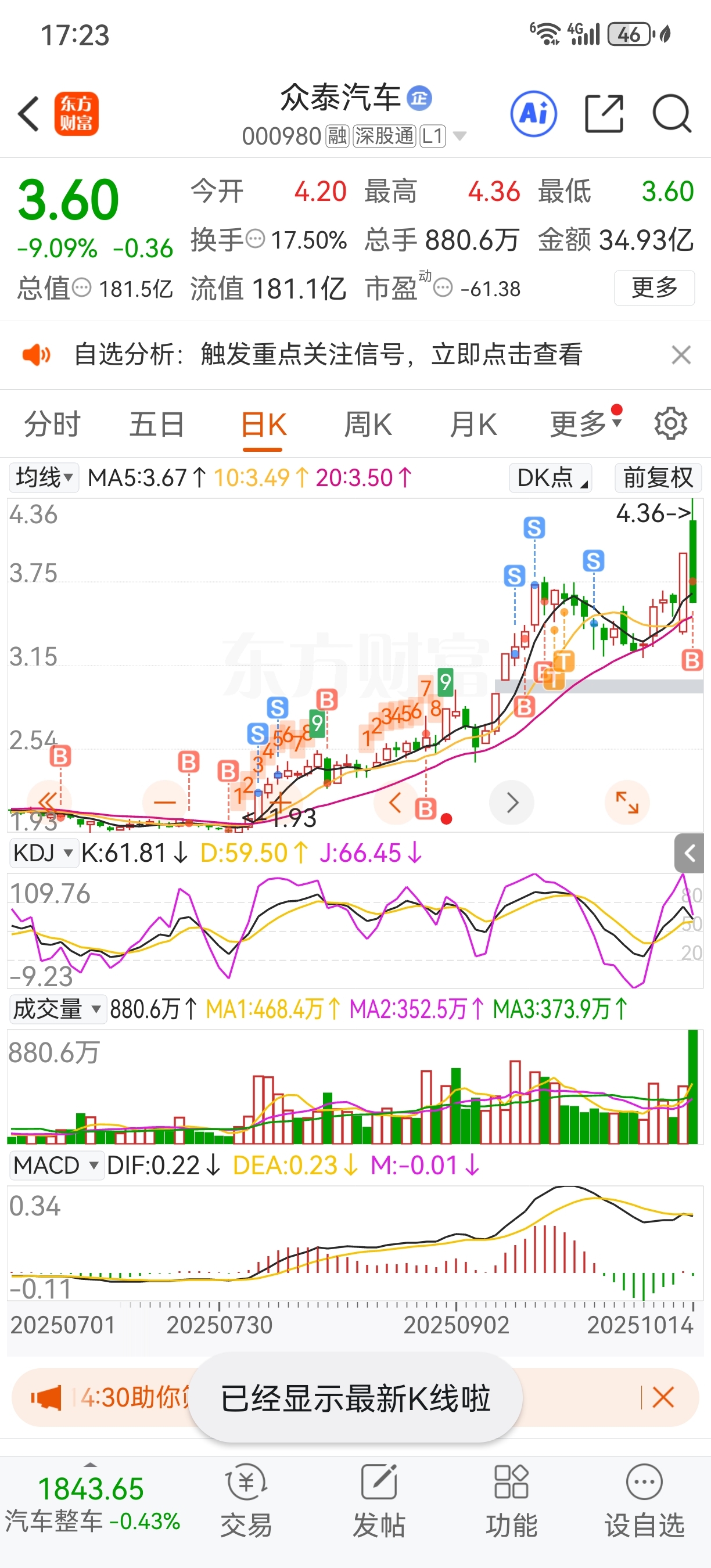
Task: Switch to the 五日 chart tab
Action: click(156, 425)
